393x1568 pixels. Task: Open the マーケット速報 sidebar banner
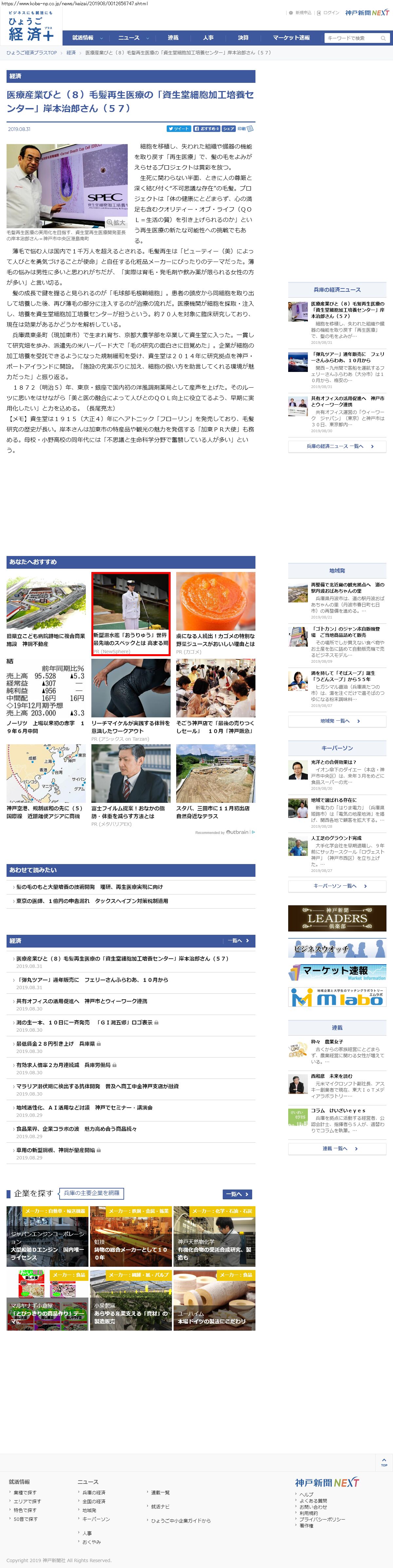(337, 971)
